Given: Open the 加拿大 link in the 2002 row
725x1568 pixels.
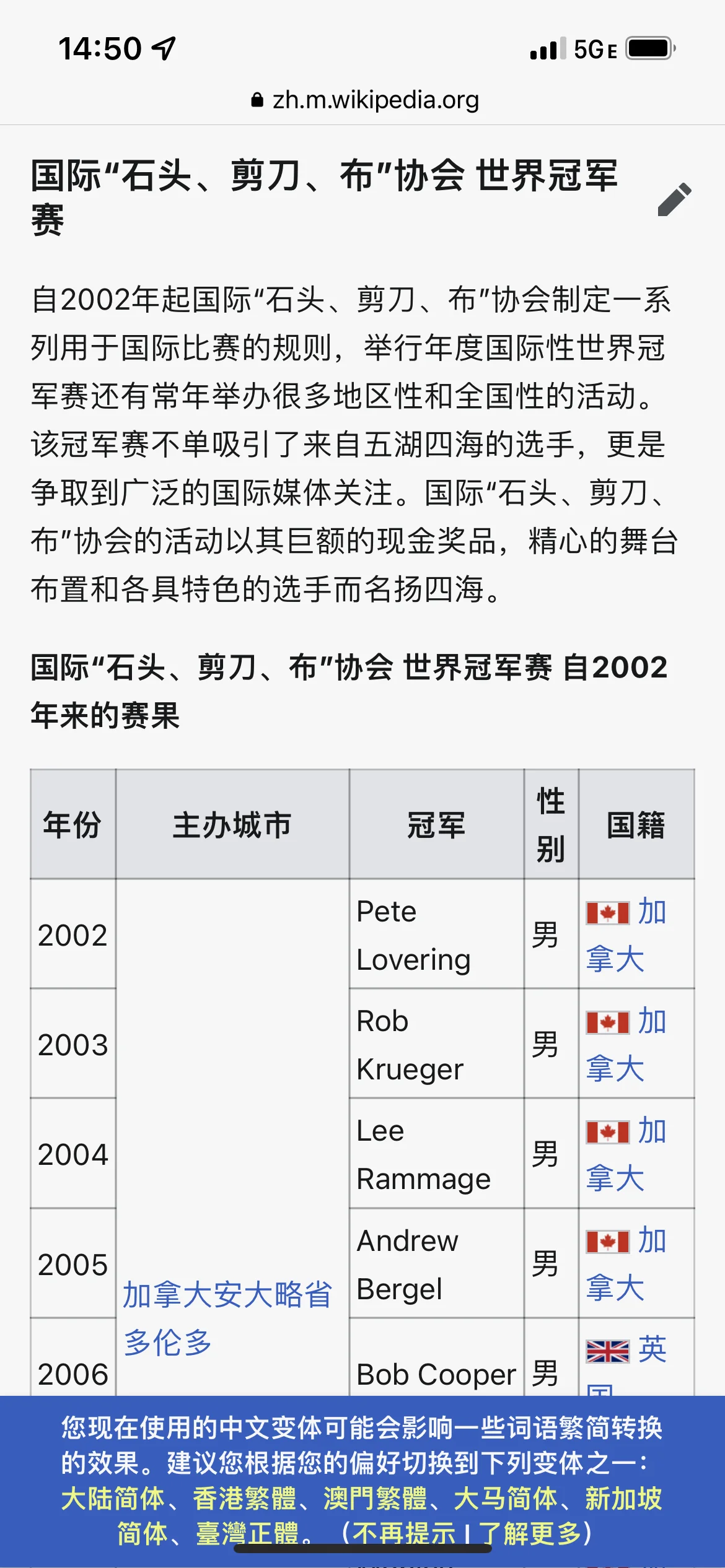Looking at the screenshot, I should point(626,935).
